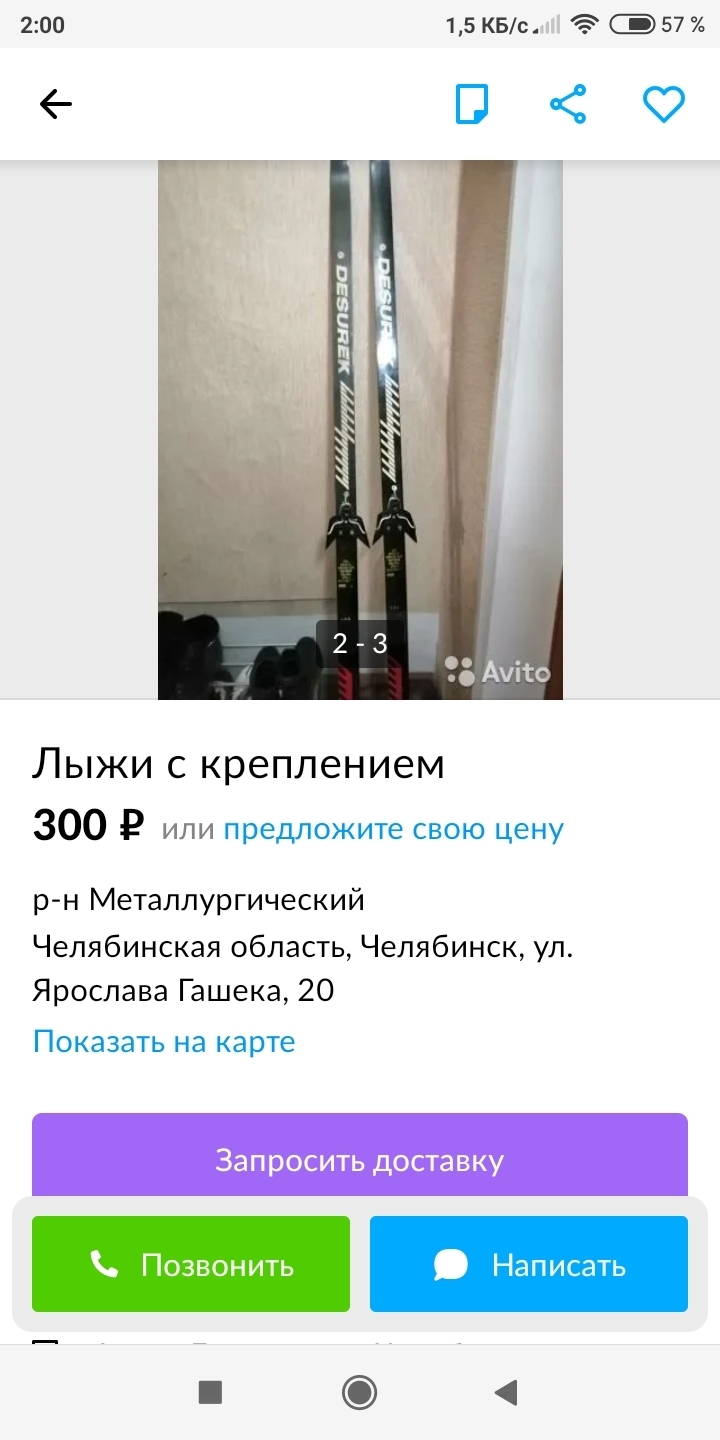The height and width of the screenshot is (1440, 720).
Task: Add the listing to favorites
Action: coord(663,104)
